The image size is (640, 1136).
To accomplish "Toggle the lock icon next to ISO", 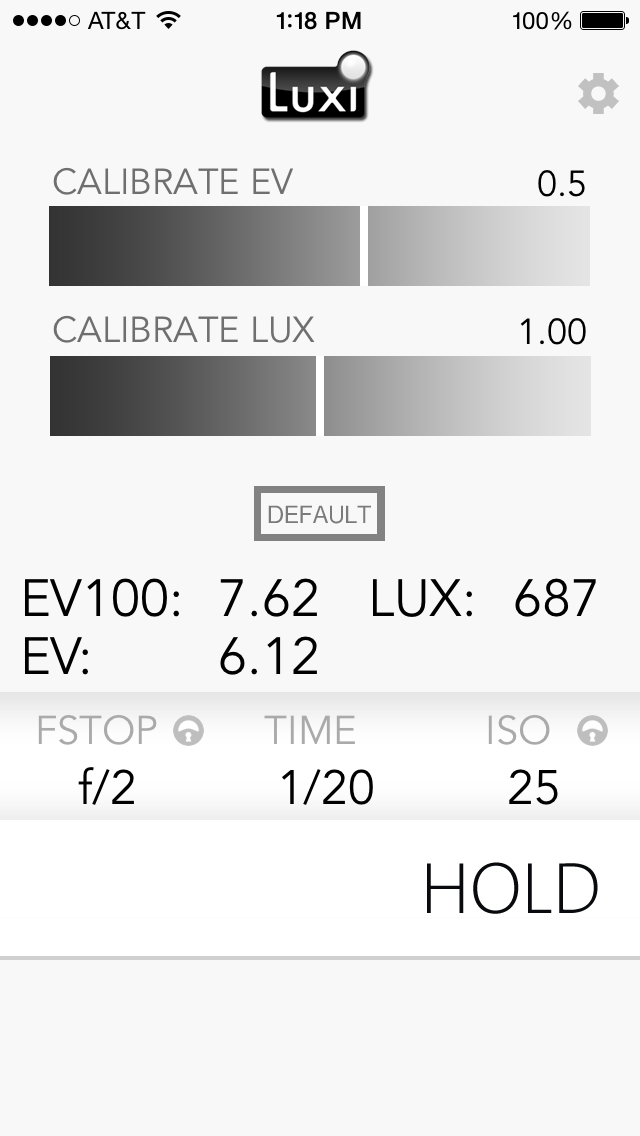I will (592, 730).
